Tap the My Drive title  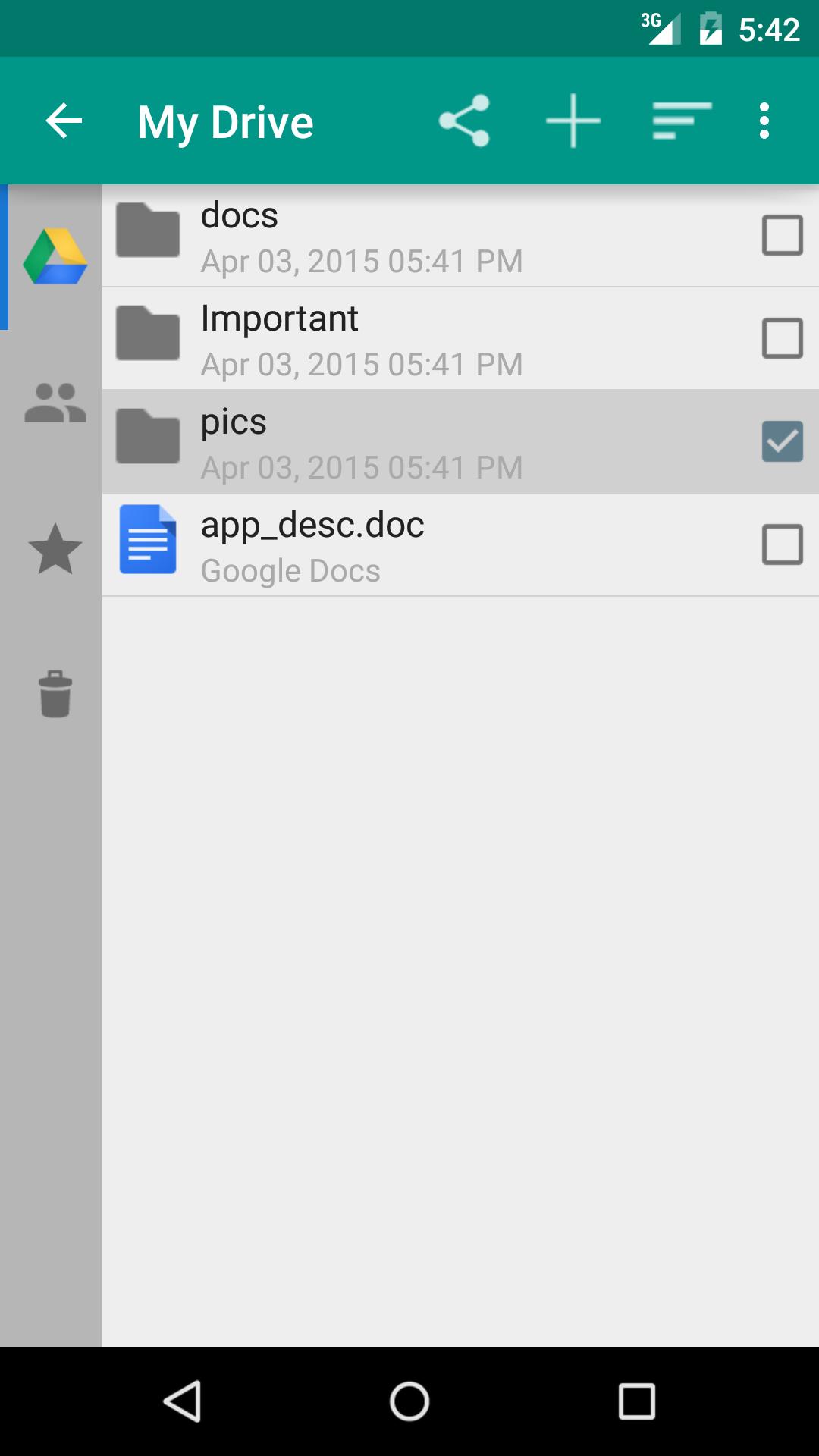click(225, 120)
